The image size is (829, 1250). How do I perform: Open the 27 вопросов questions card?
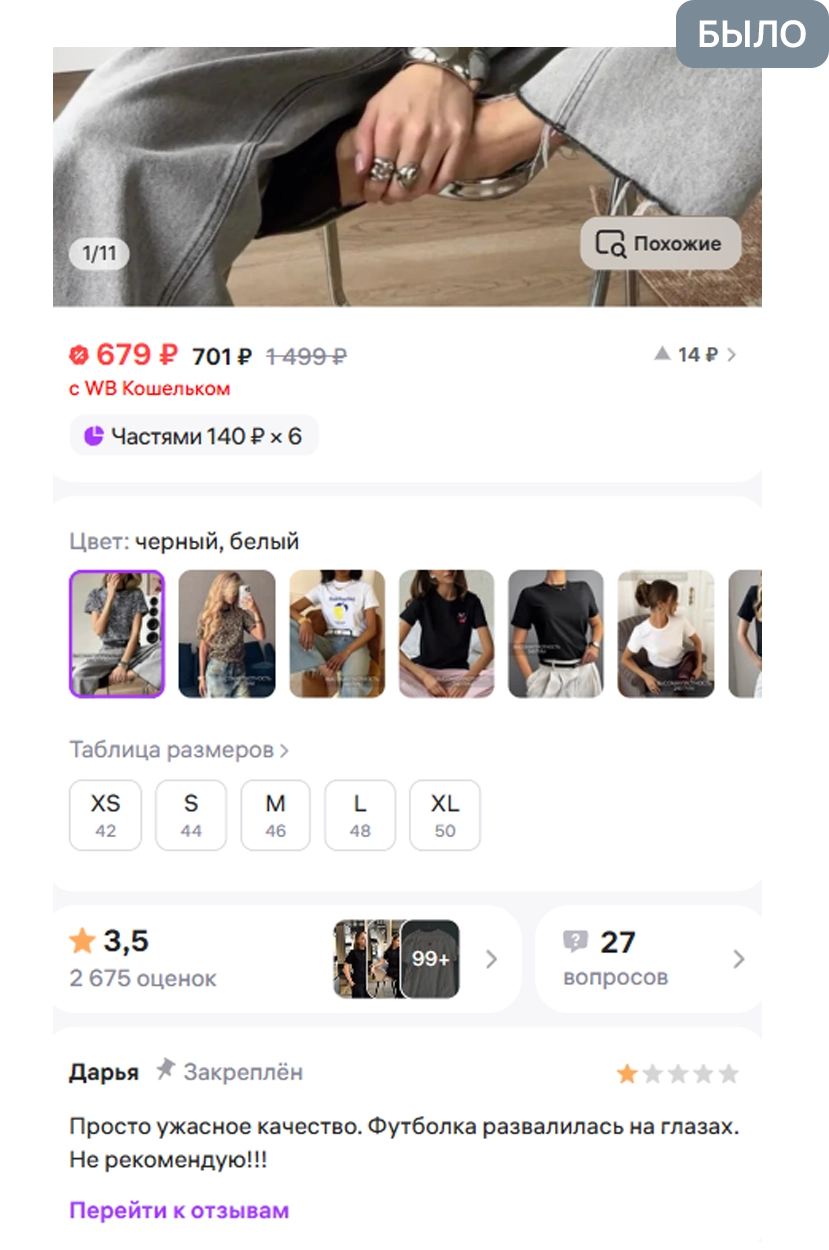tap(650, 958)
